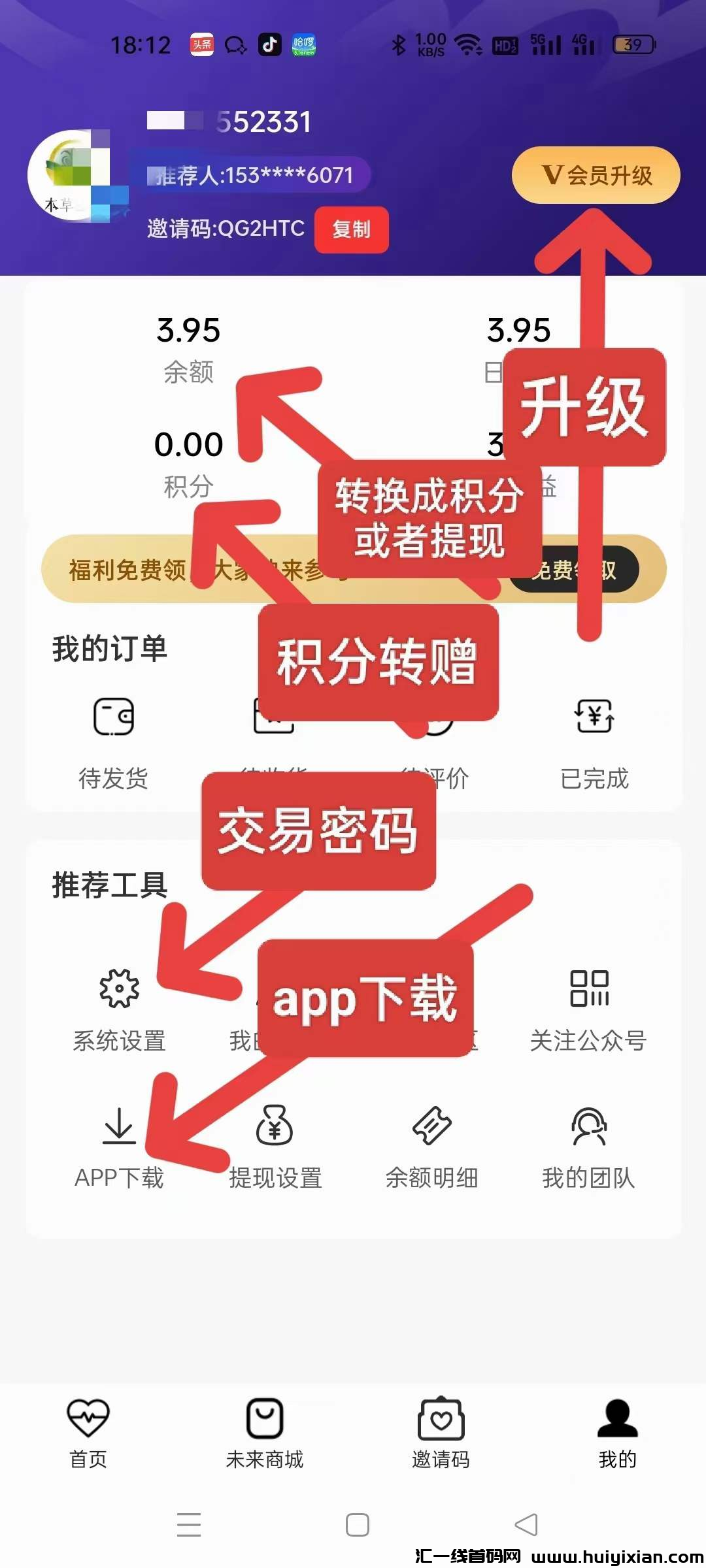View the 余额明细 ticket icon
This screenshot has width=706, height=1568.
point(431,1125)
